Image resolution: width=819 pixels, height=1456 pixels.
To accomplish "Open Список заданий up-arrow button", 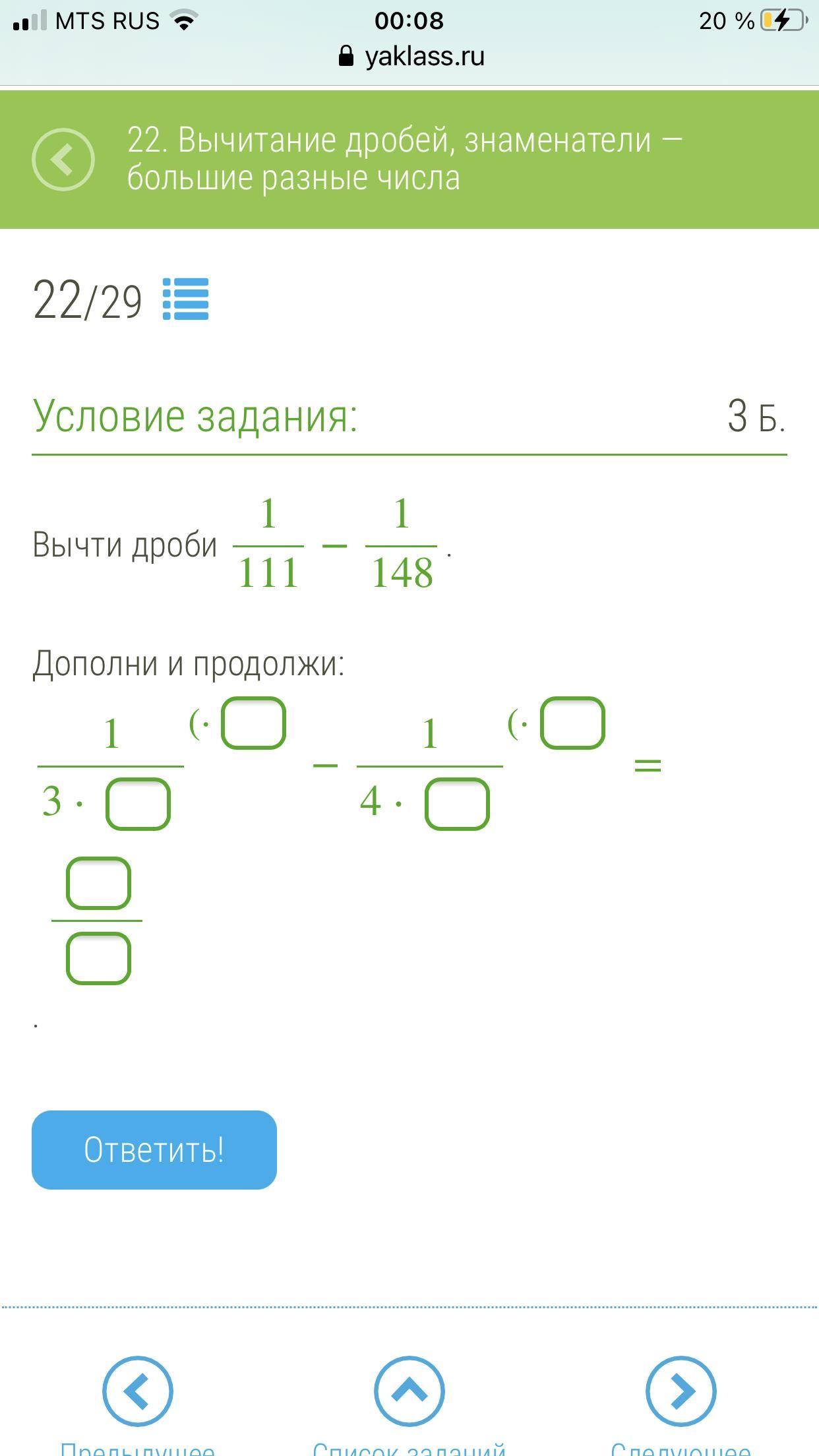I will click(409, 1391).
